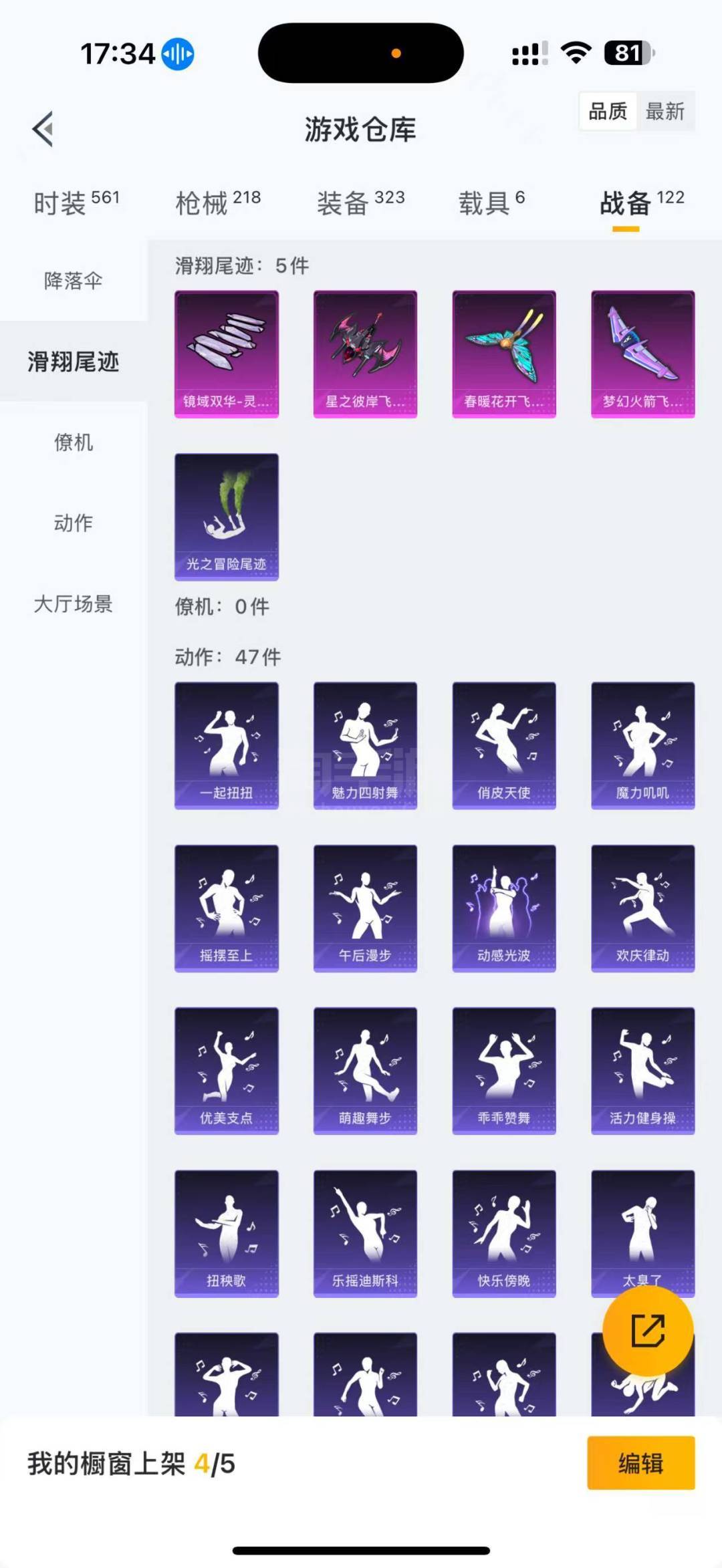View the 动感光波 emote
Screen dimensions: 722x1568
click(x=504, y=908)
